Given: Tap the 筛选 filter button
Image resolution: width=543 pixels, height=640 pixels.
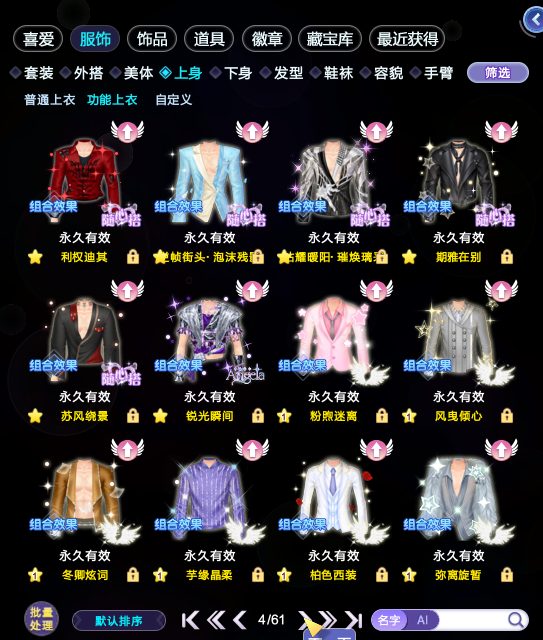Looking at the screenshot, I should [498, 73].
